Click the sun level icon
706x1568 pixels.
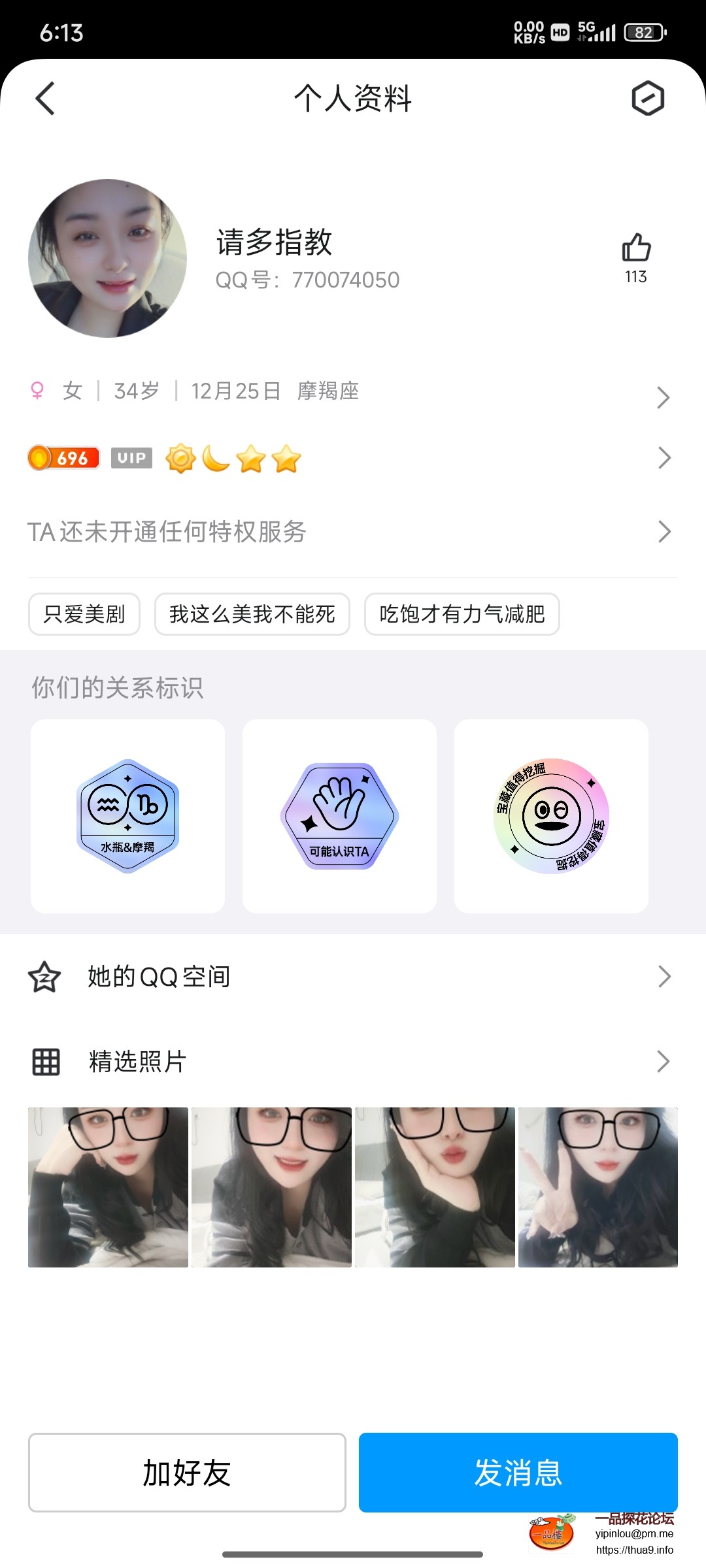point(180,459)
